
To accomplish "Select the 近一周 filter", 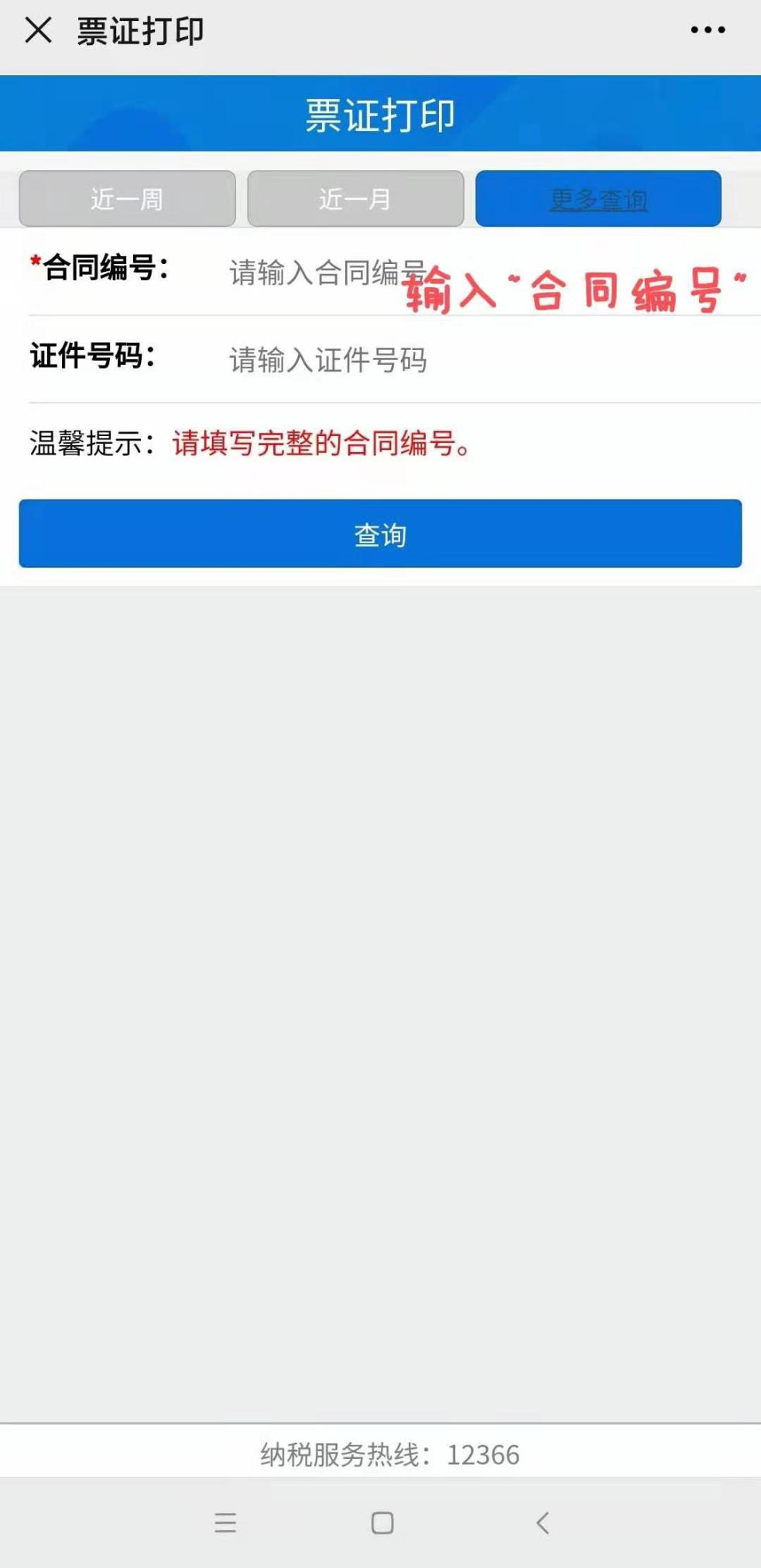I will (127, 199).
